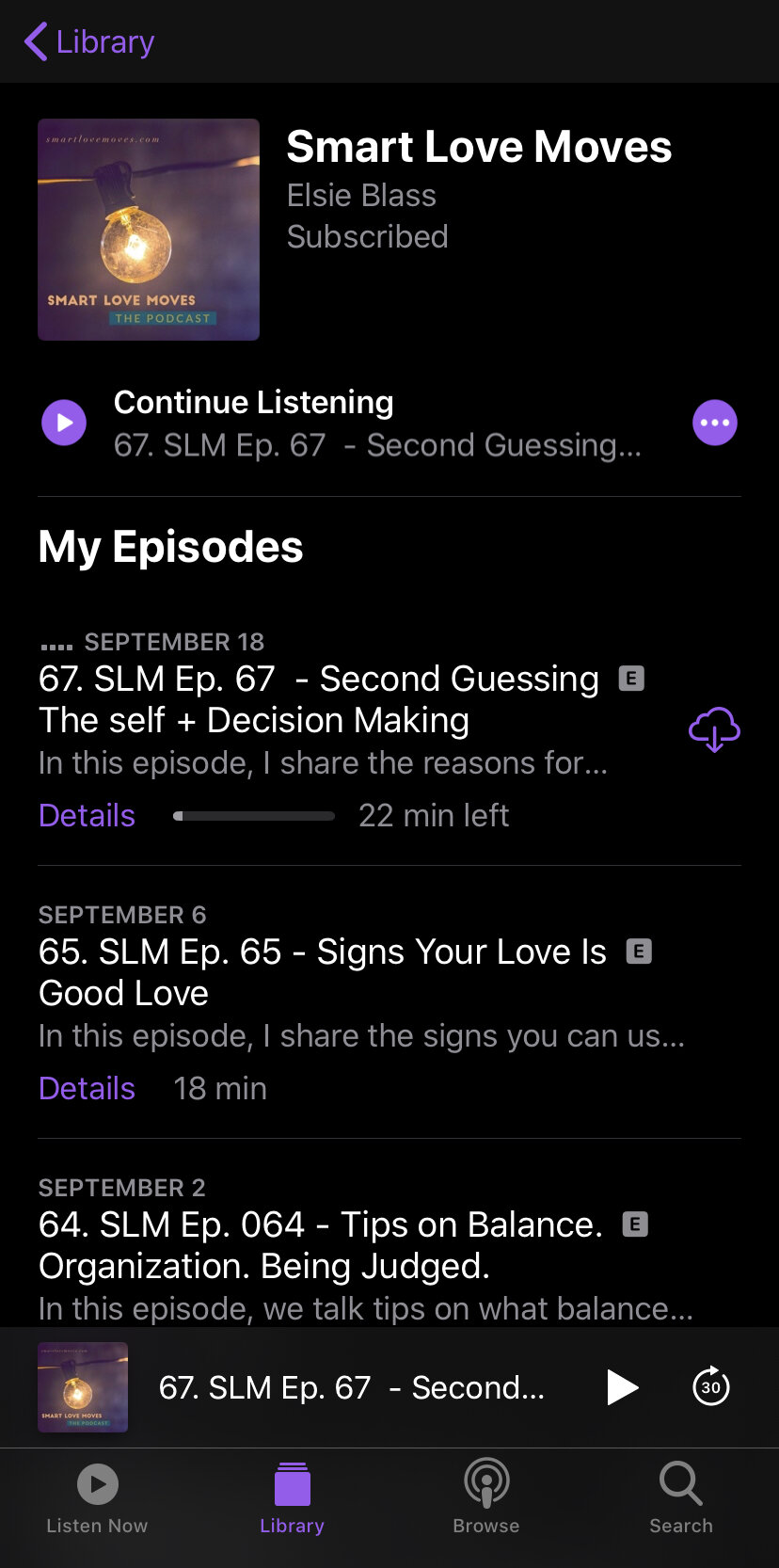Screen dimensions: 779x1568
Task: Go back to Library
Action: [x=89, y=41]
